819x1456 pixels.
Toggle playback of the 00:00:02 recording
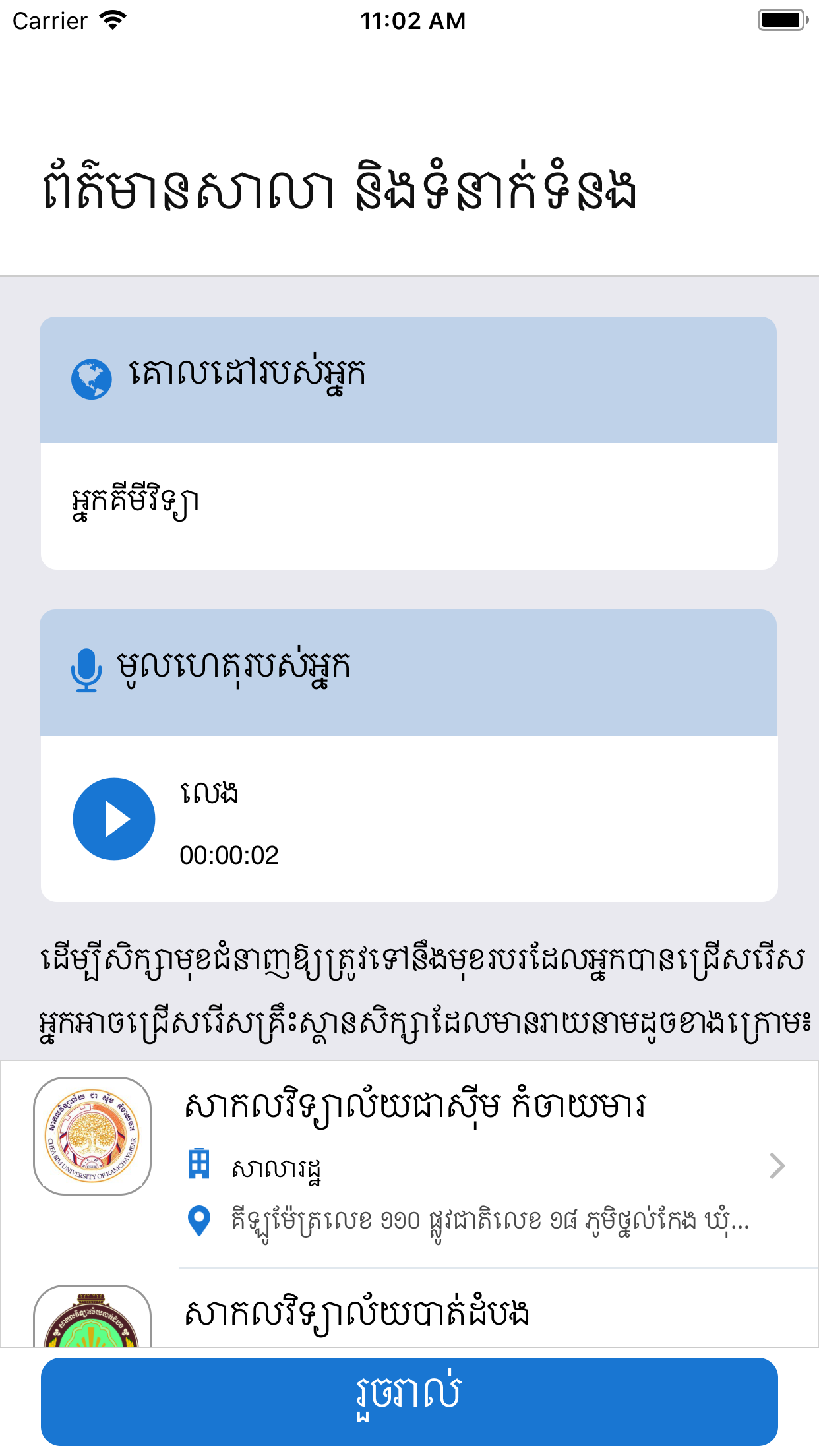(113, 818)
